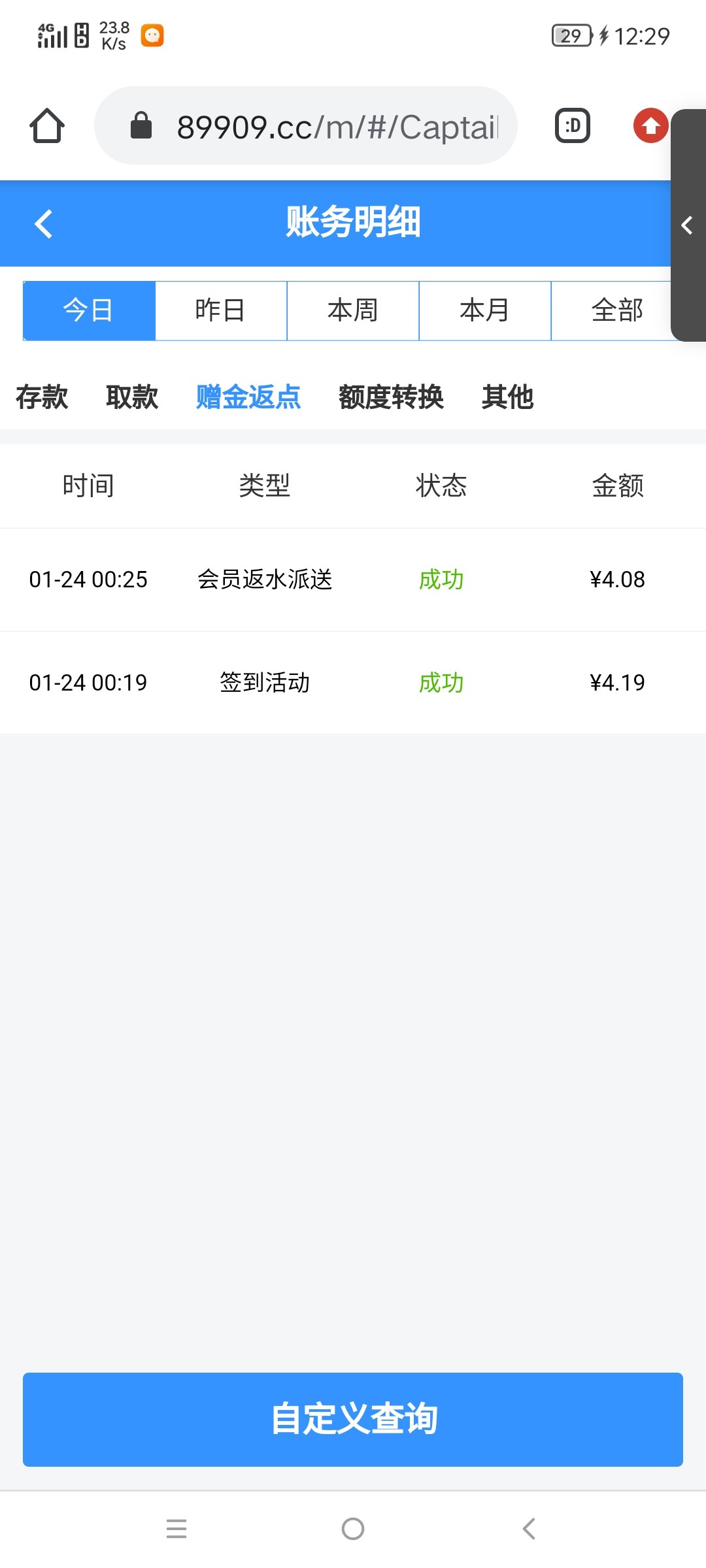The width and height of the screenshot is (706, 1568).
Task: Expand the side panel arrow handle
Action: 688,225
